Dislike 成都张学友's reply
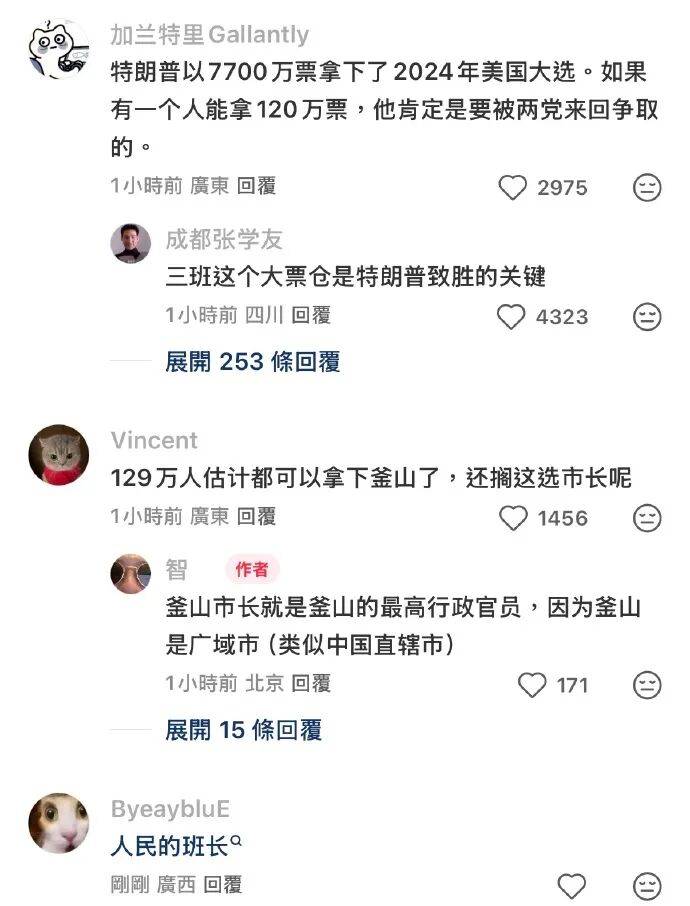690x906 pixels. [x=648, y=317]
